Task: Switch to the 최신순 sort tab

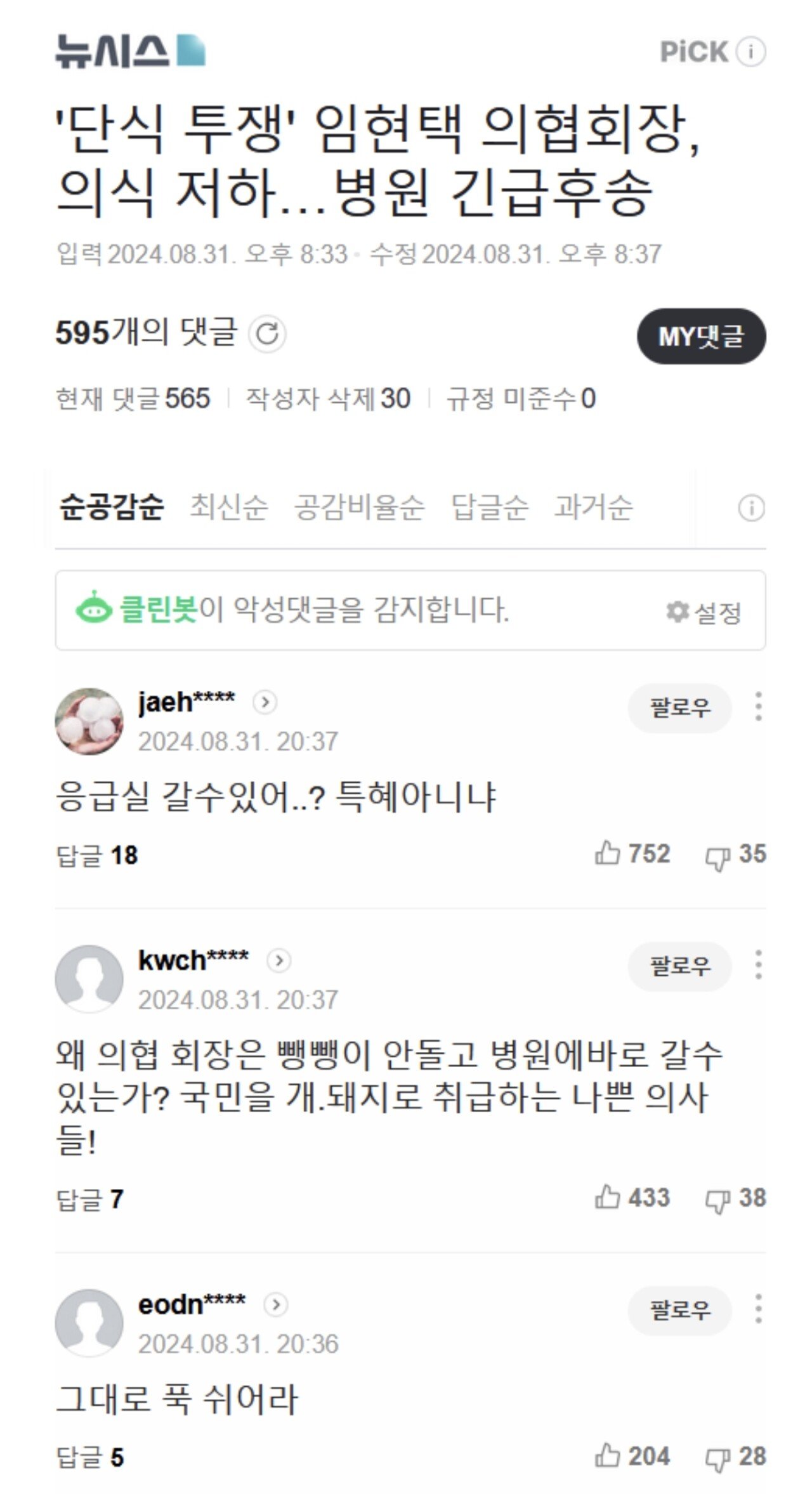Action: pos(229,507)
